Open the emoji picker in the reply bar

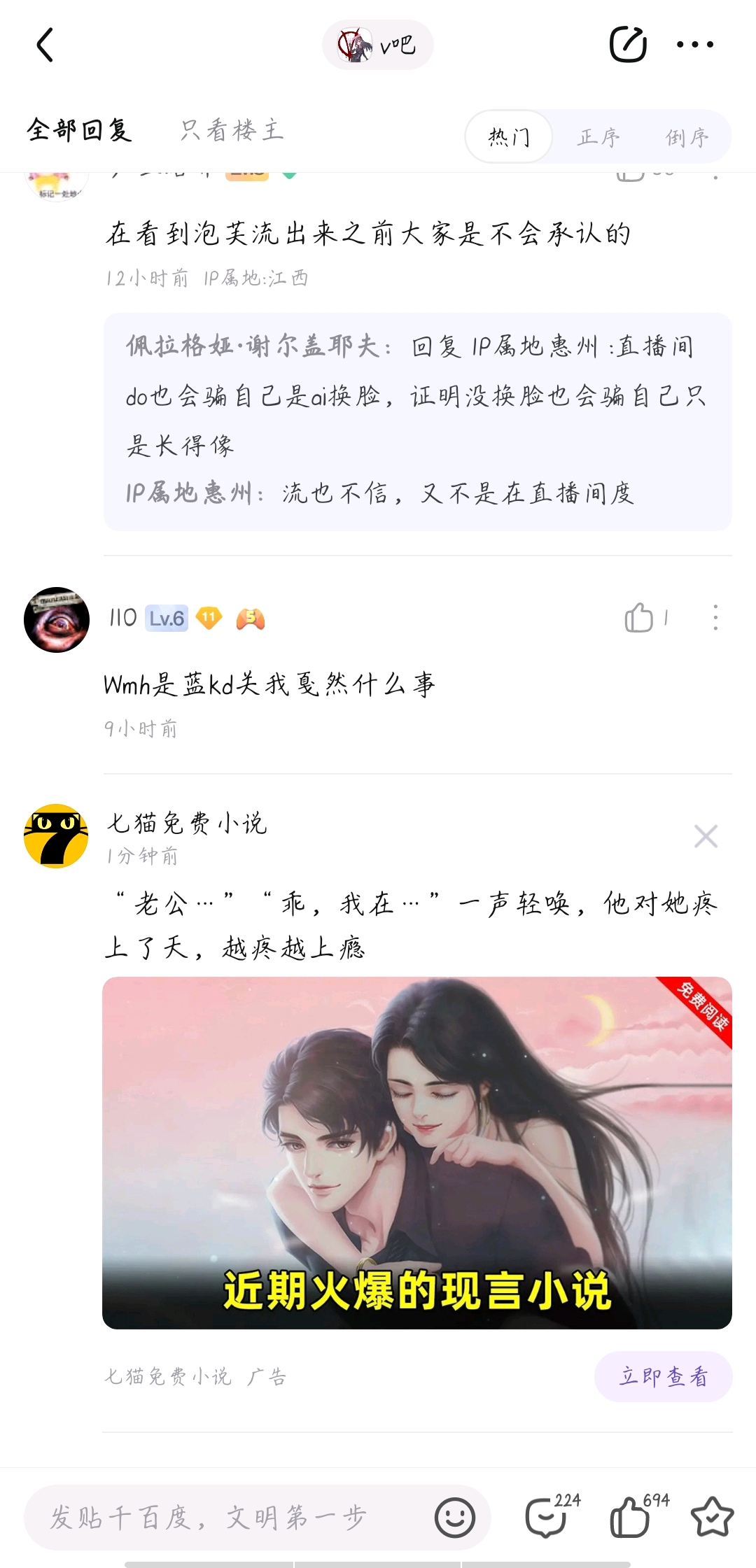(x=455, y=1518)
